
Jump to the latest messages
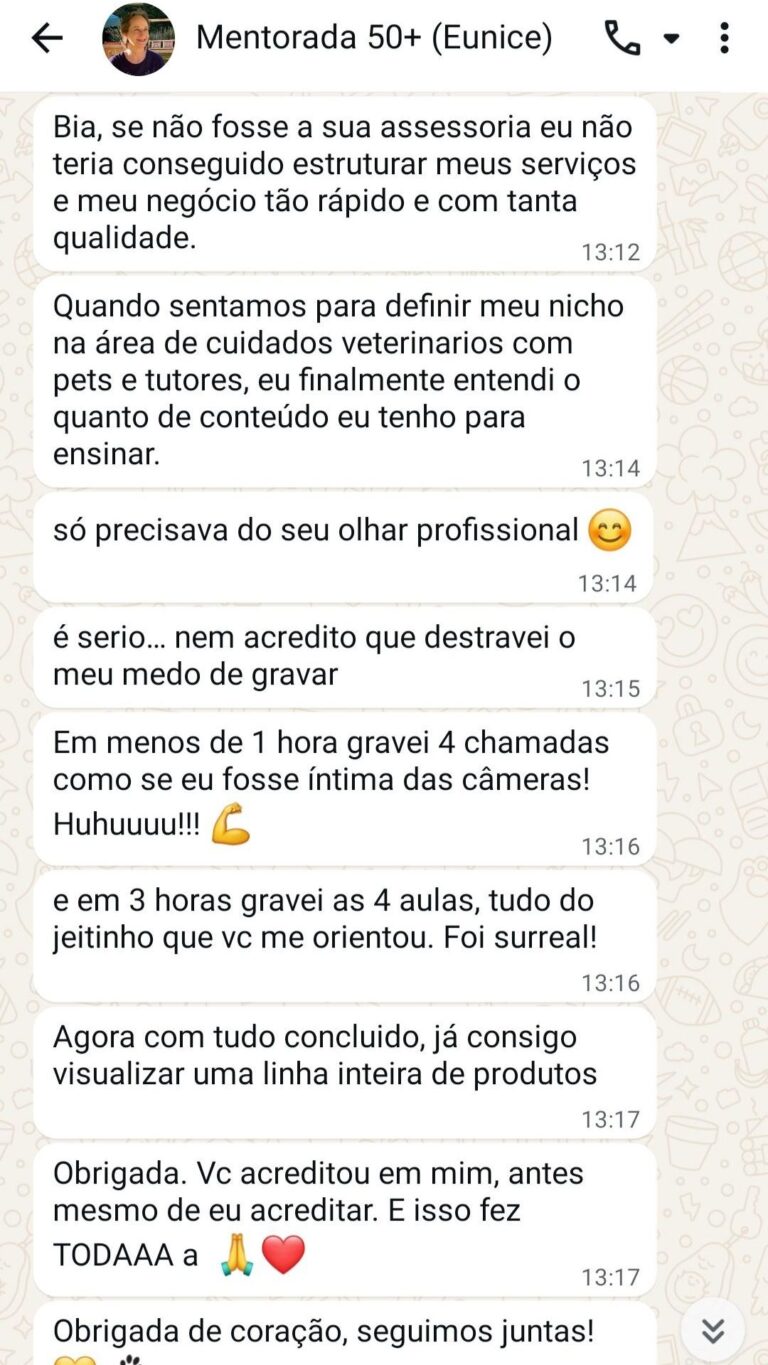pyautogui.click(x=712, y=1330)
